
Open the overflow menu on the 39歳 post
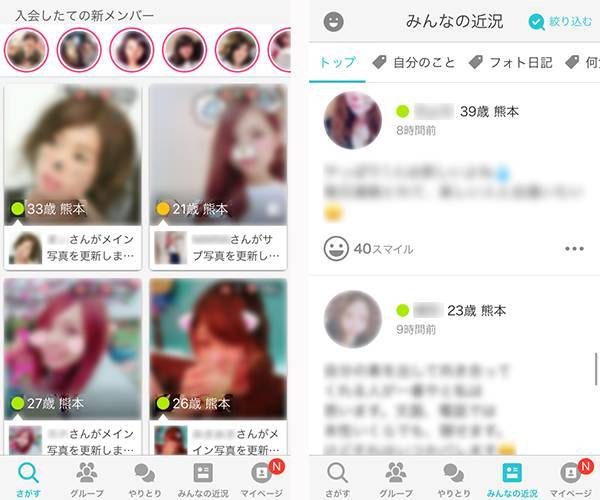tap(574, 248)
